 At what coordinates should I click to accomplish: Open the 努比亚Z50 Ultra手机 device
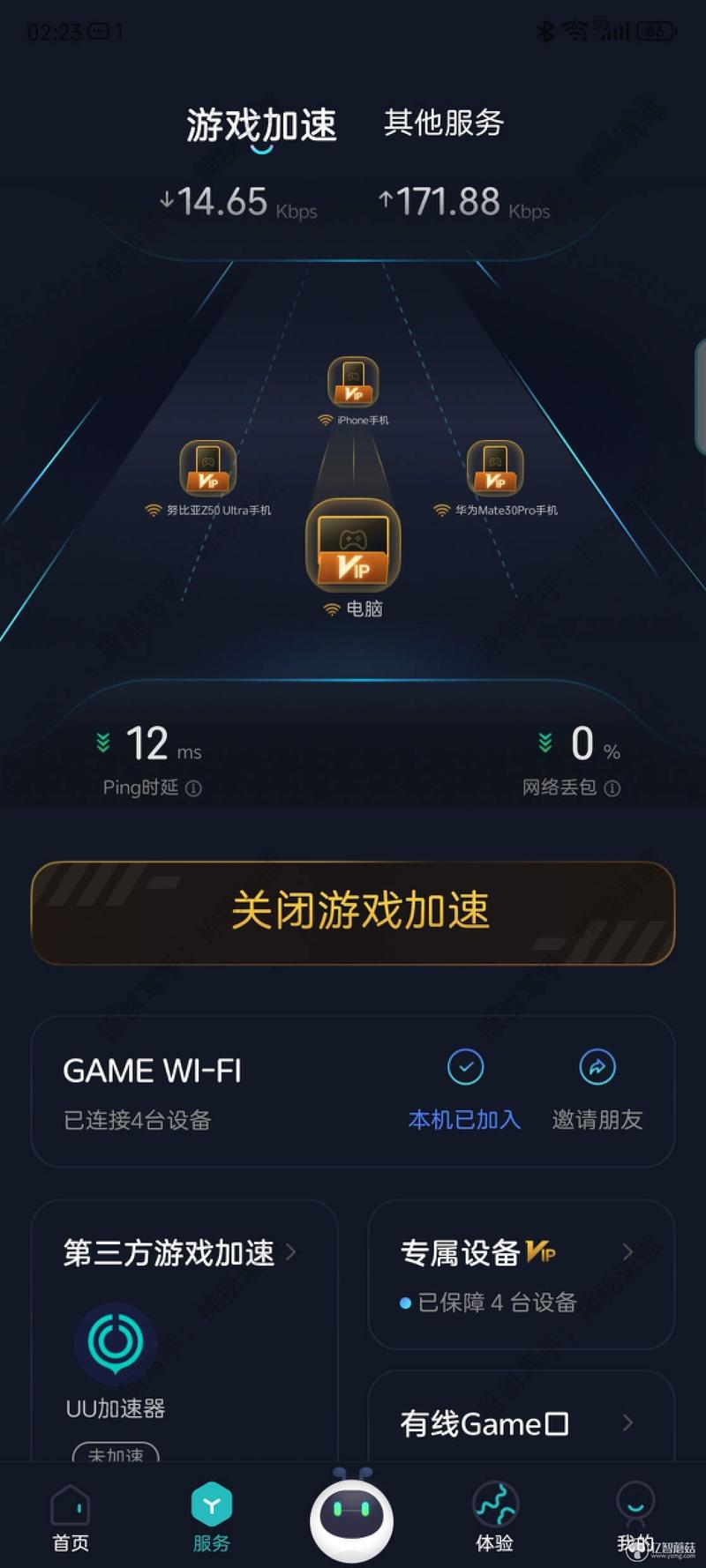(208, 467)
